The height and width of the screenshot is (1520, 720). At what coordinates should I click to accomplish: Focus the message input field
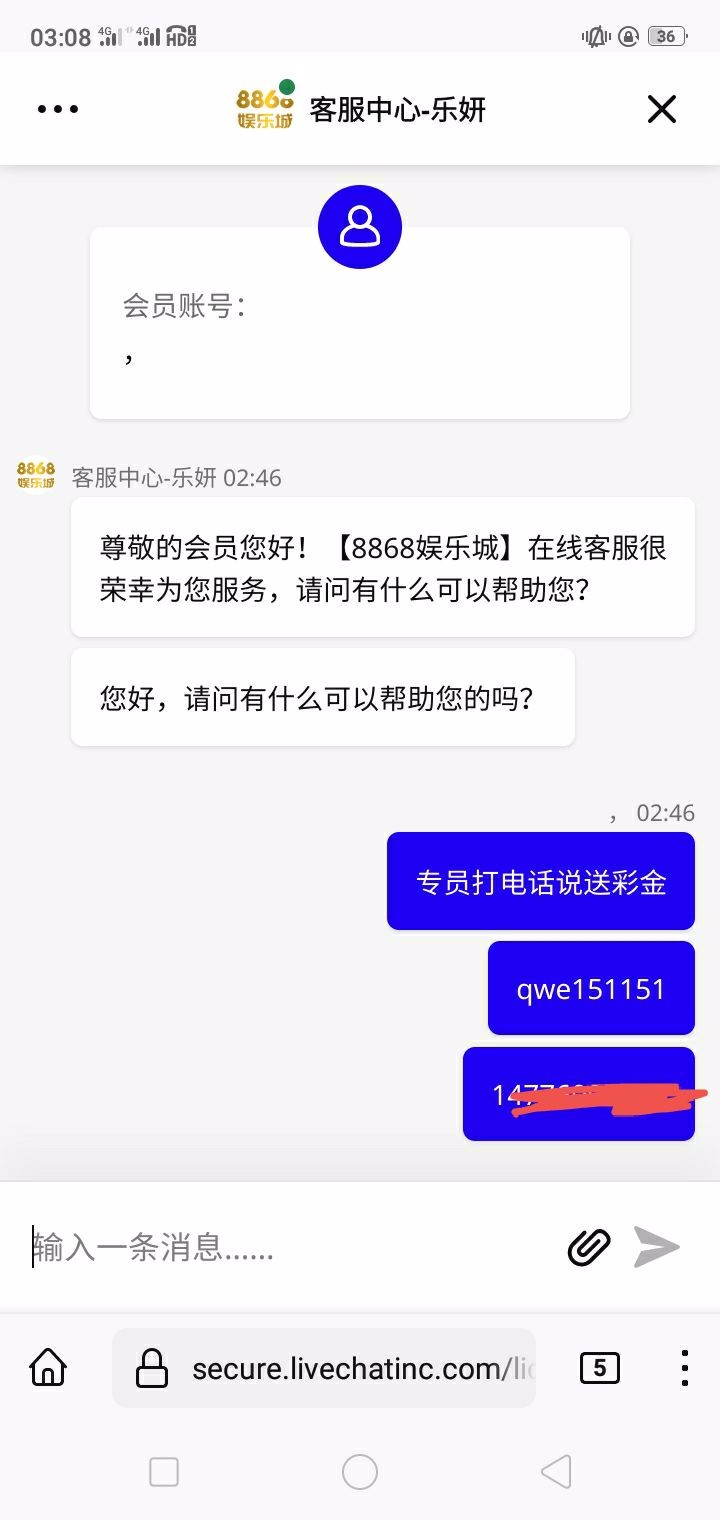pyautogui.click(x=290, y=1247)
